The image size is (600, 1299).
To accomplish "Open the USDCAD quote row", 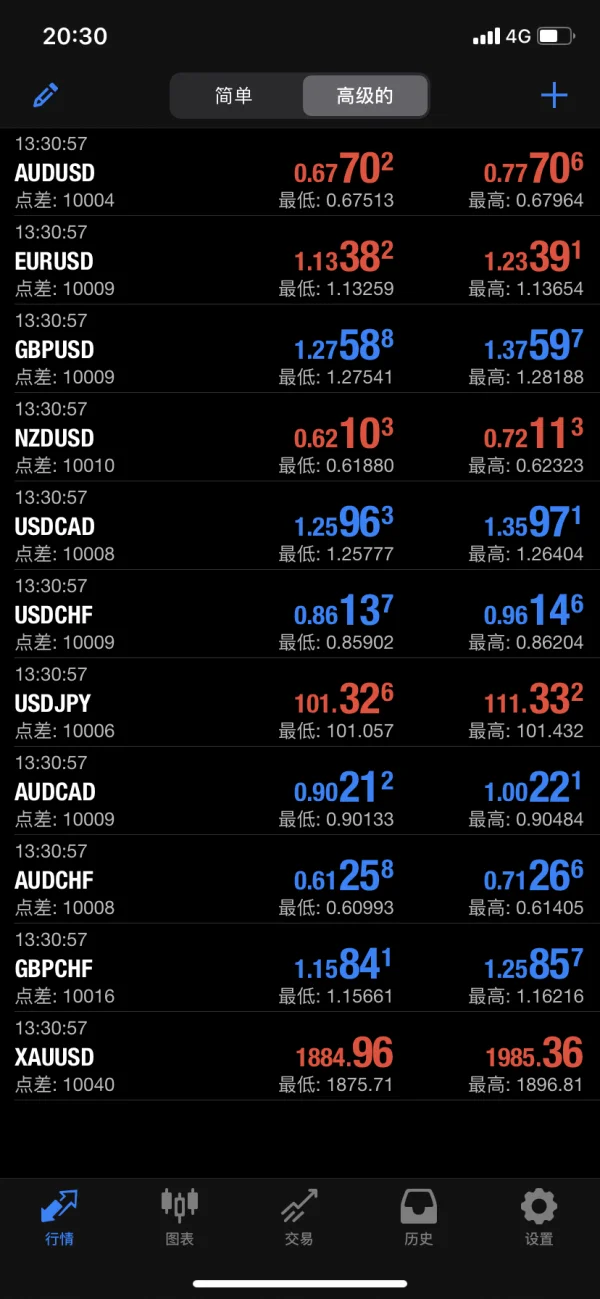I will pos(300,526).
